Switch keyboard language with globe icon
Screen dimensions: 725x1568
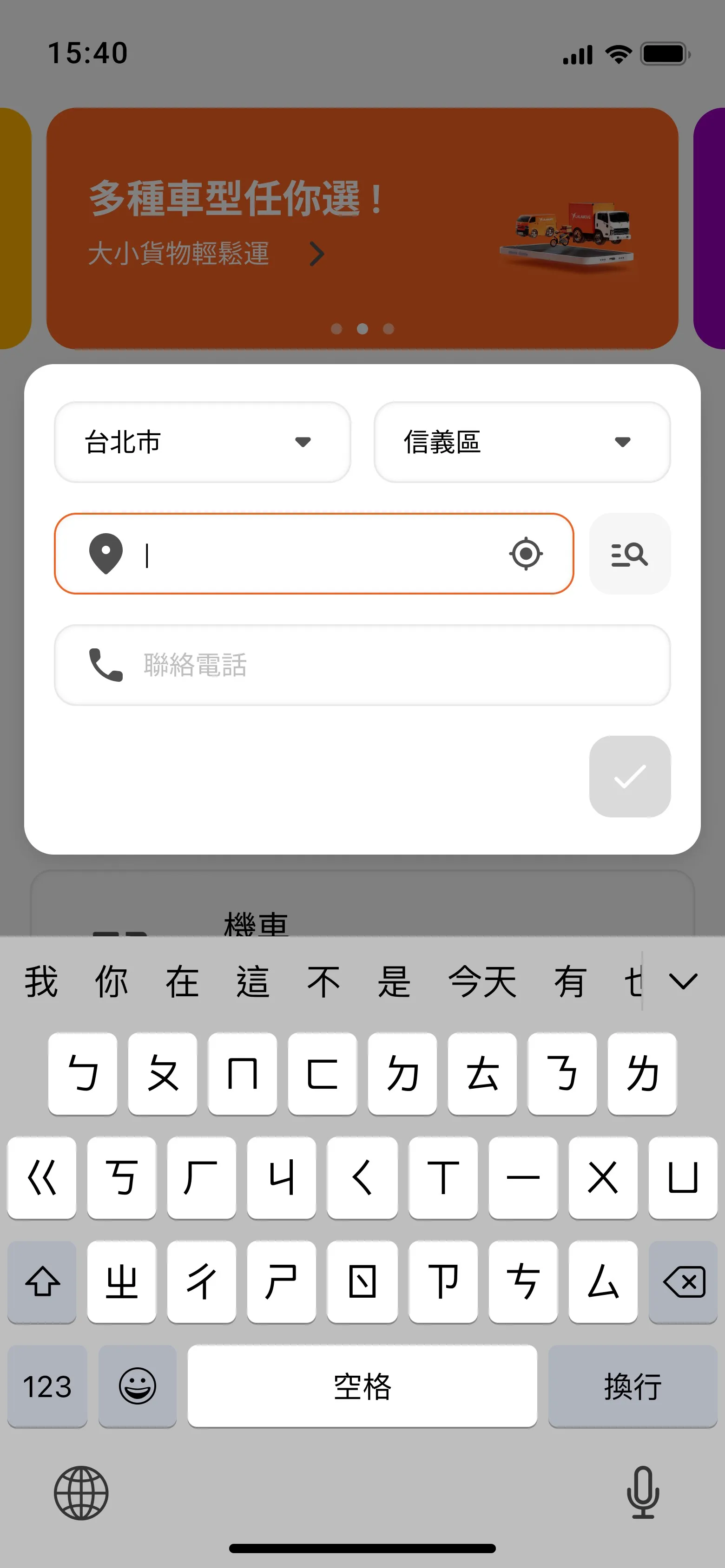(81, 1492)
